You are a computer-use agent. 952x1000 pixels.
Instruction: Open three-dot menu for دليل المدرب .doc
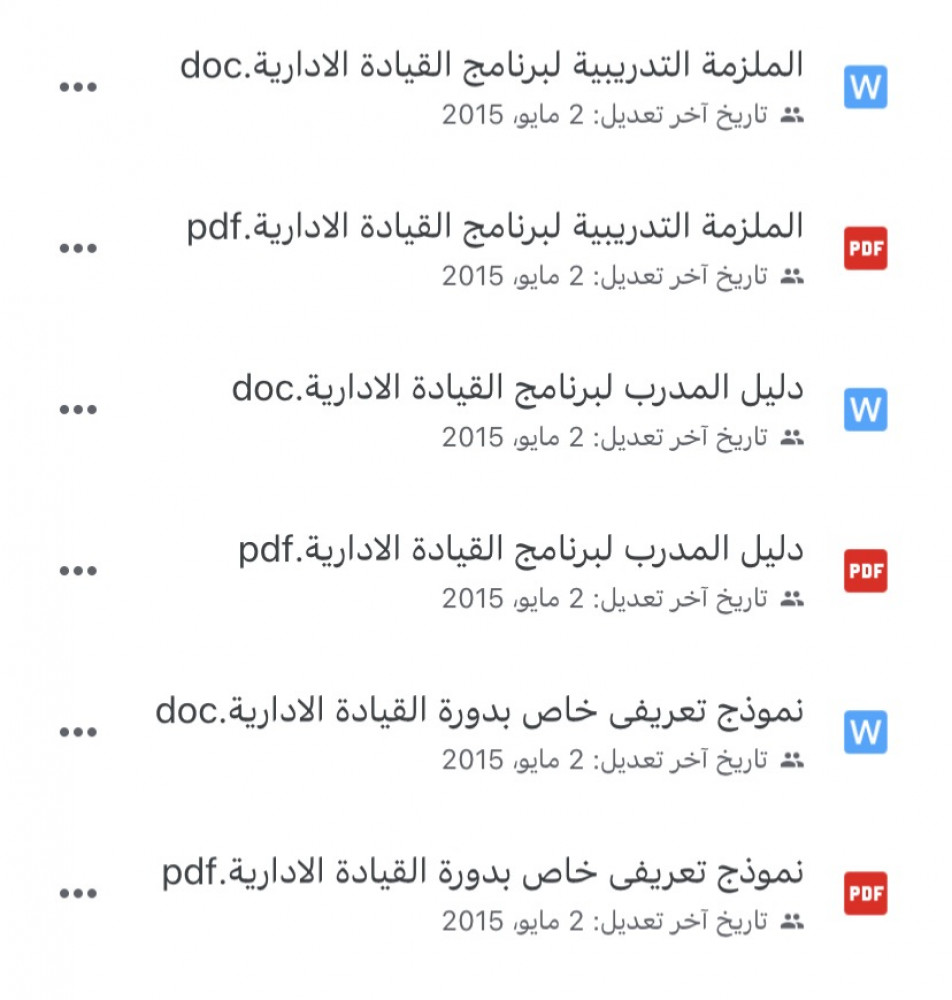point(78,410)
